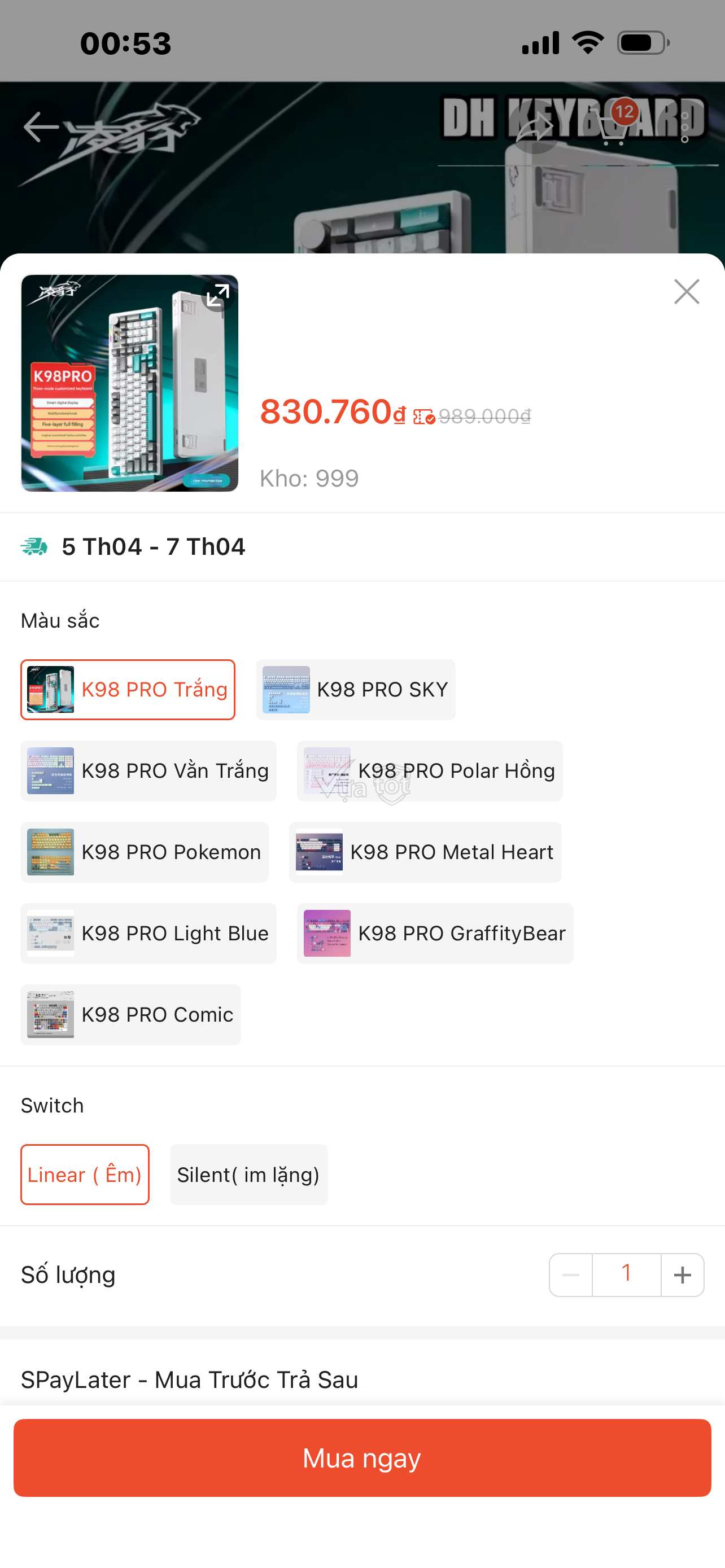Select the K98 PRO GraffityBear option
725x1568 pixels.
(x=435, y=933)
